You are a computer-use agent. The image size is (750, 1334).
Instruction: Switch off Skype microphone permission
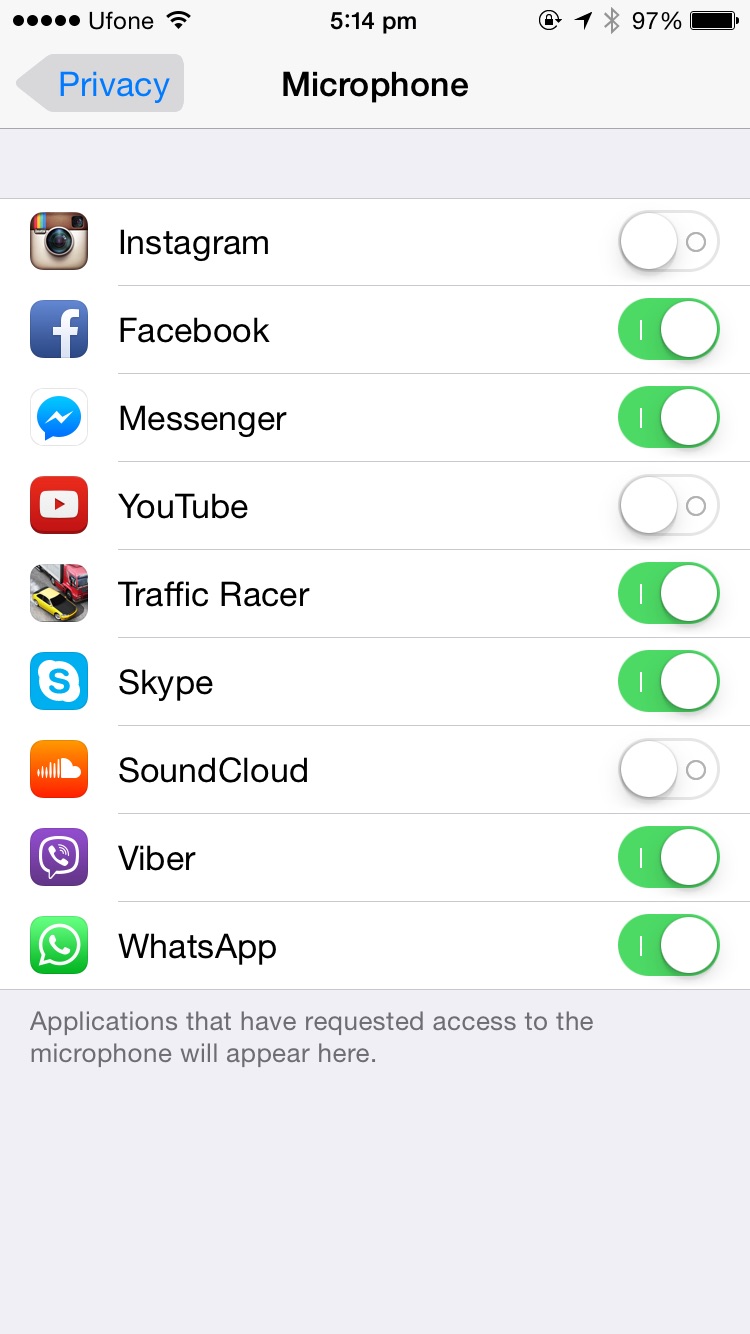pyautogui.click(x=668, y=682)
